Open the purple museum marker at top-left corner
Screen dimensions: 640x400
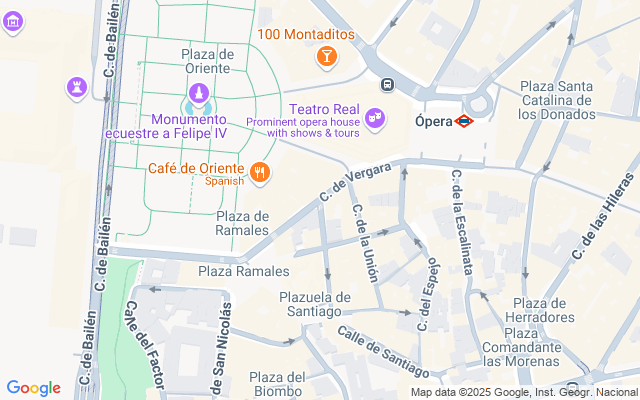coord(13,22)
